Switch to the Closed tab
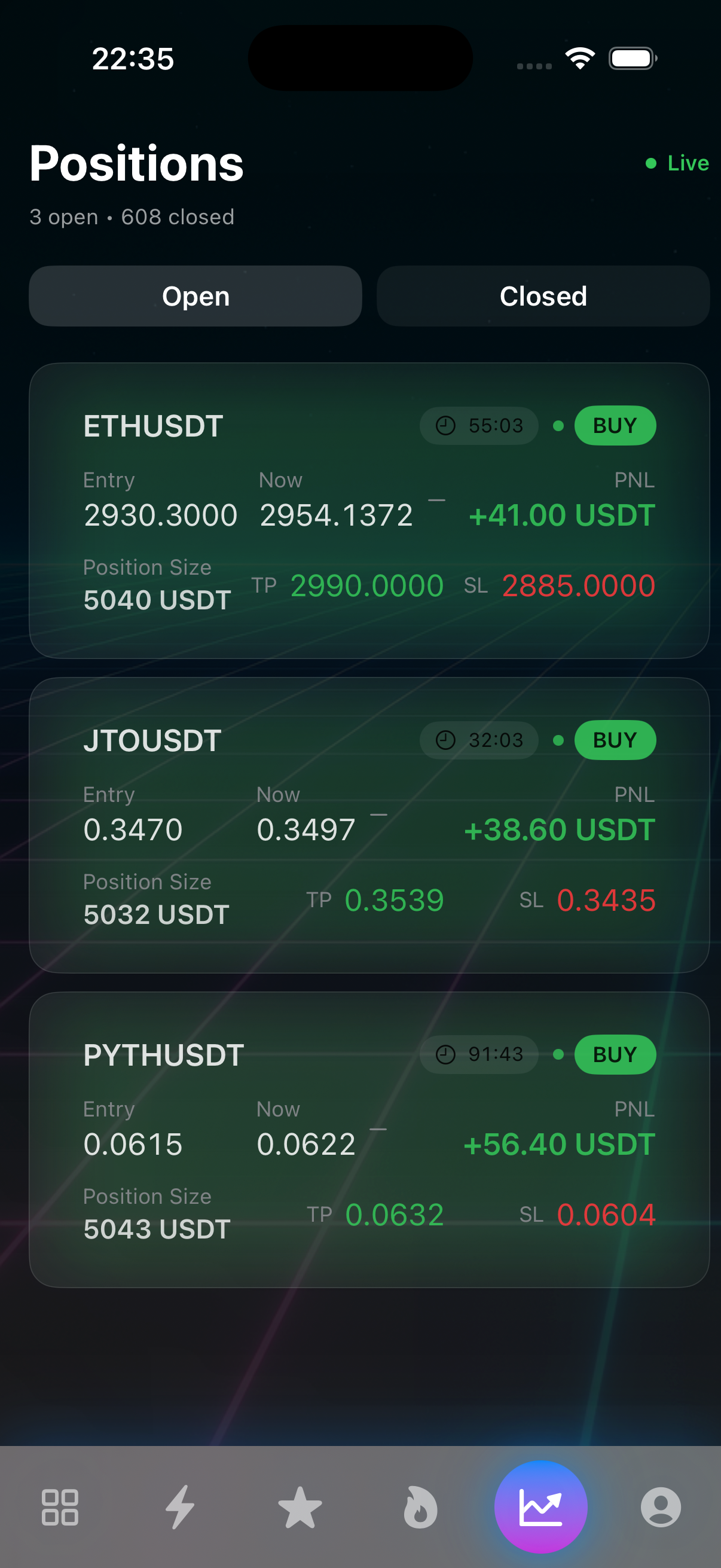The width and height of the screenshot is (721, 1568). coord(542,297)
